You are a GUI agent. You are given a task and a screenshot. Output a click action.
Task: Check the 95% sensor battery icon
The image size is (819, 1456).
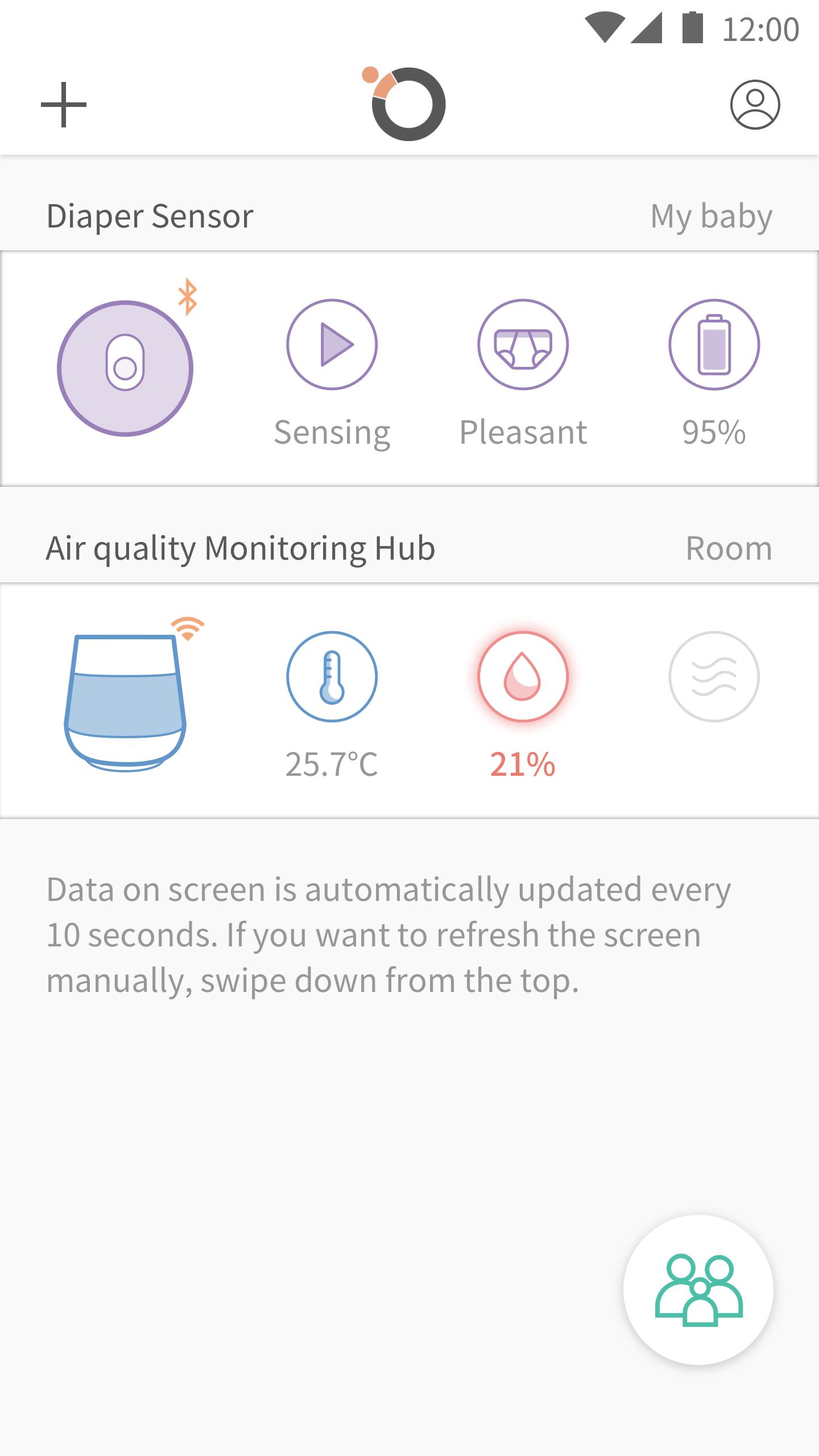(x=714, y=345)
